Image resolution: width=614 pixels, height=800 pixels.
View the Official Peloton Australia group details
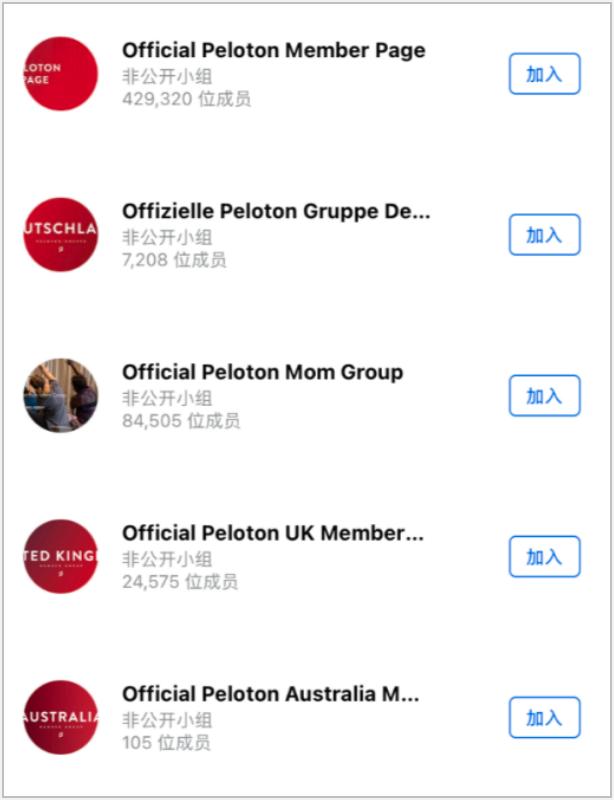pyautogui.click(x=270, y=695)
